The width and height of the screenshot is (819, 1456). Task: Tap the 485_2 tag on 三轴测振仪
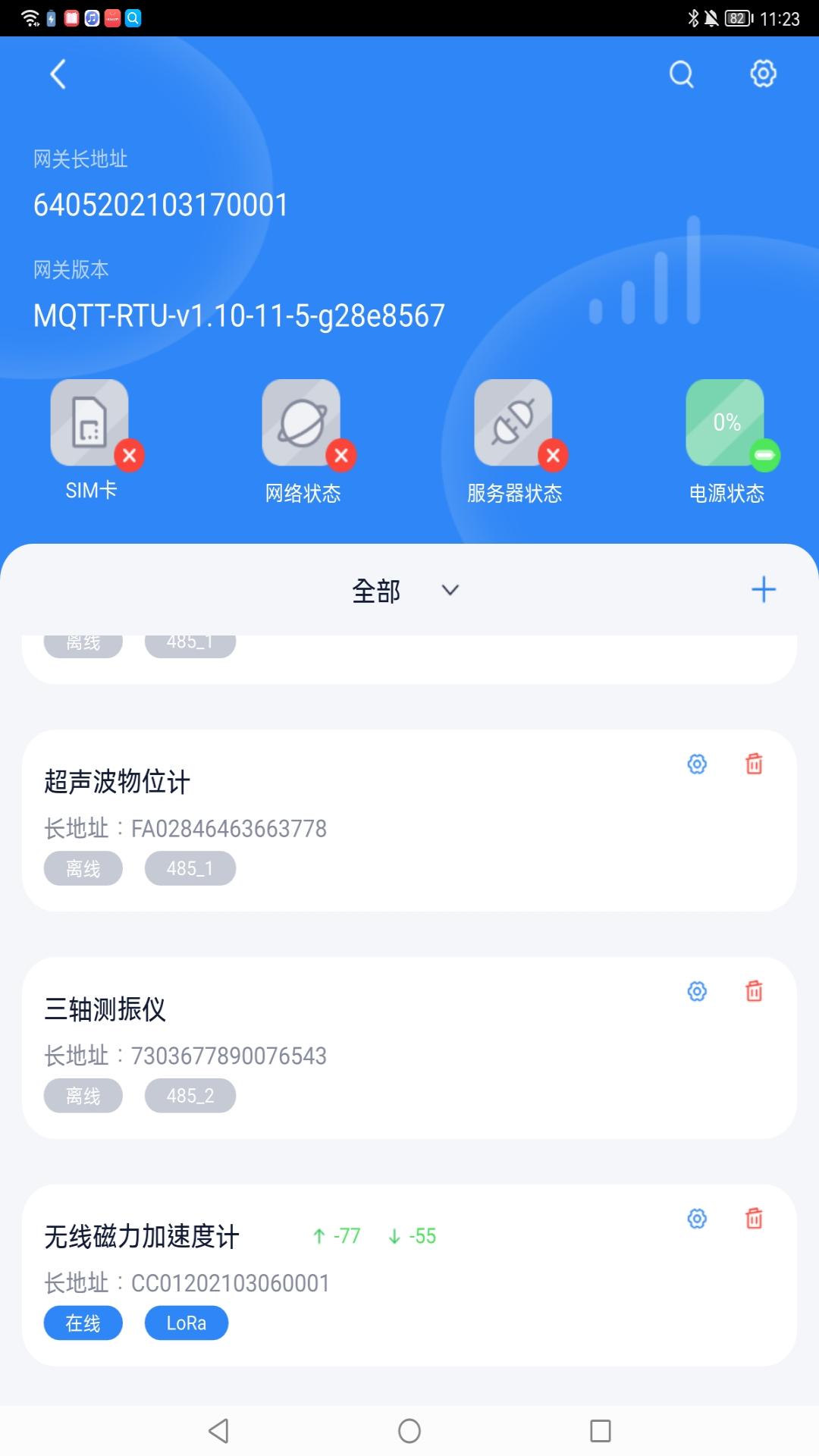[x=190, y=1095]
